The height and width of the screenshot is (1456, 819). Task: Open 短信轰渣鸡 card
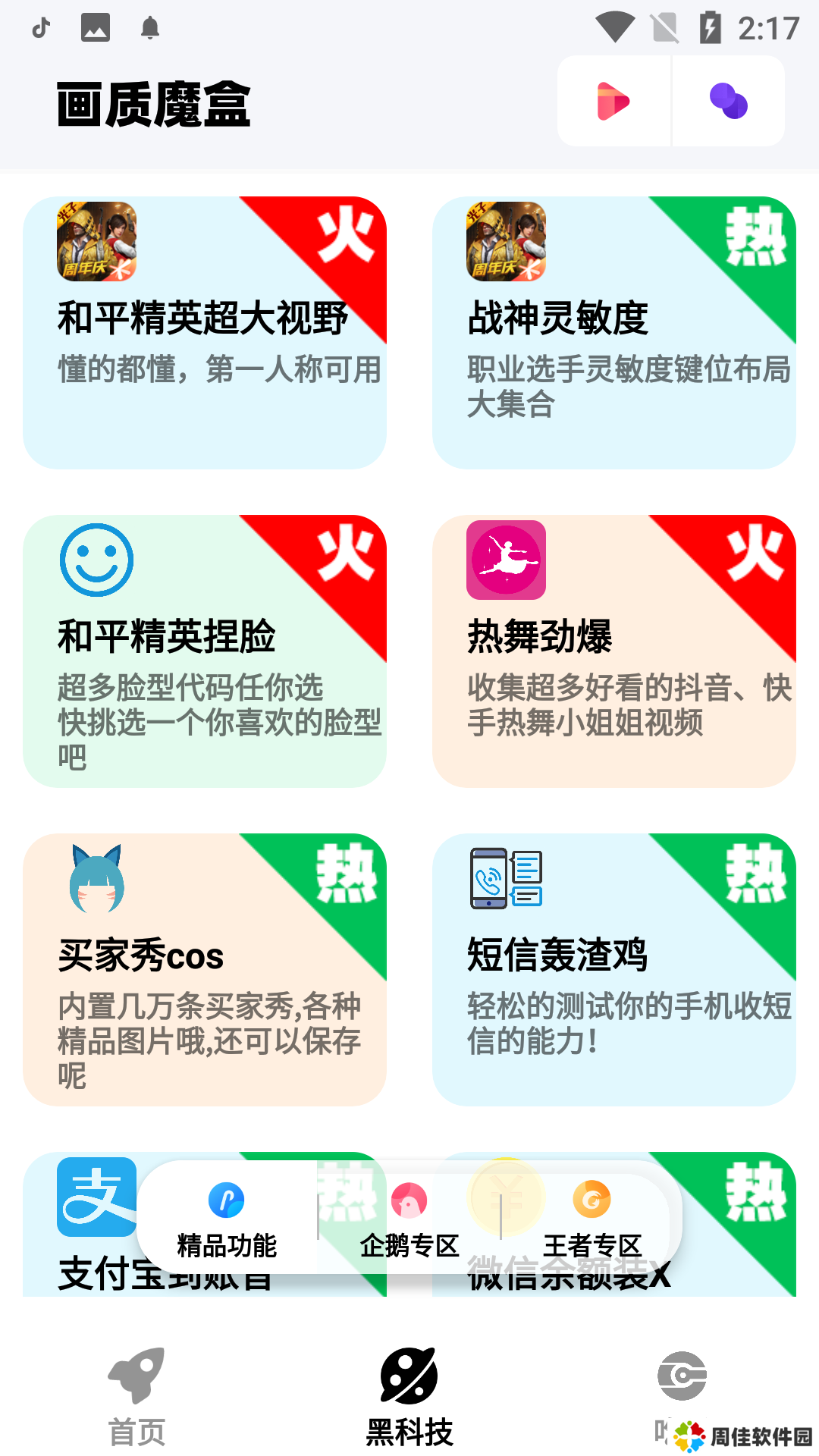click(x=613, y=969)
